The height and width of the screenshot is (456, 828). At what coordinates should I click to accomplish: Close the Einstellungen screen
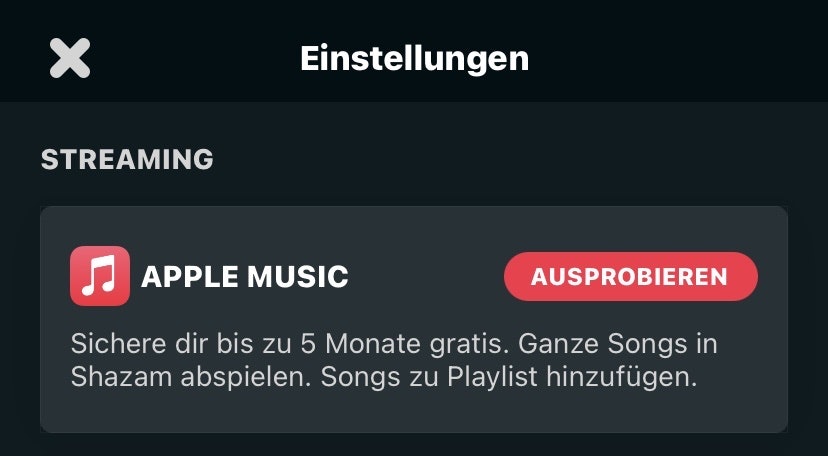point(70,58)
